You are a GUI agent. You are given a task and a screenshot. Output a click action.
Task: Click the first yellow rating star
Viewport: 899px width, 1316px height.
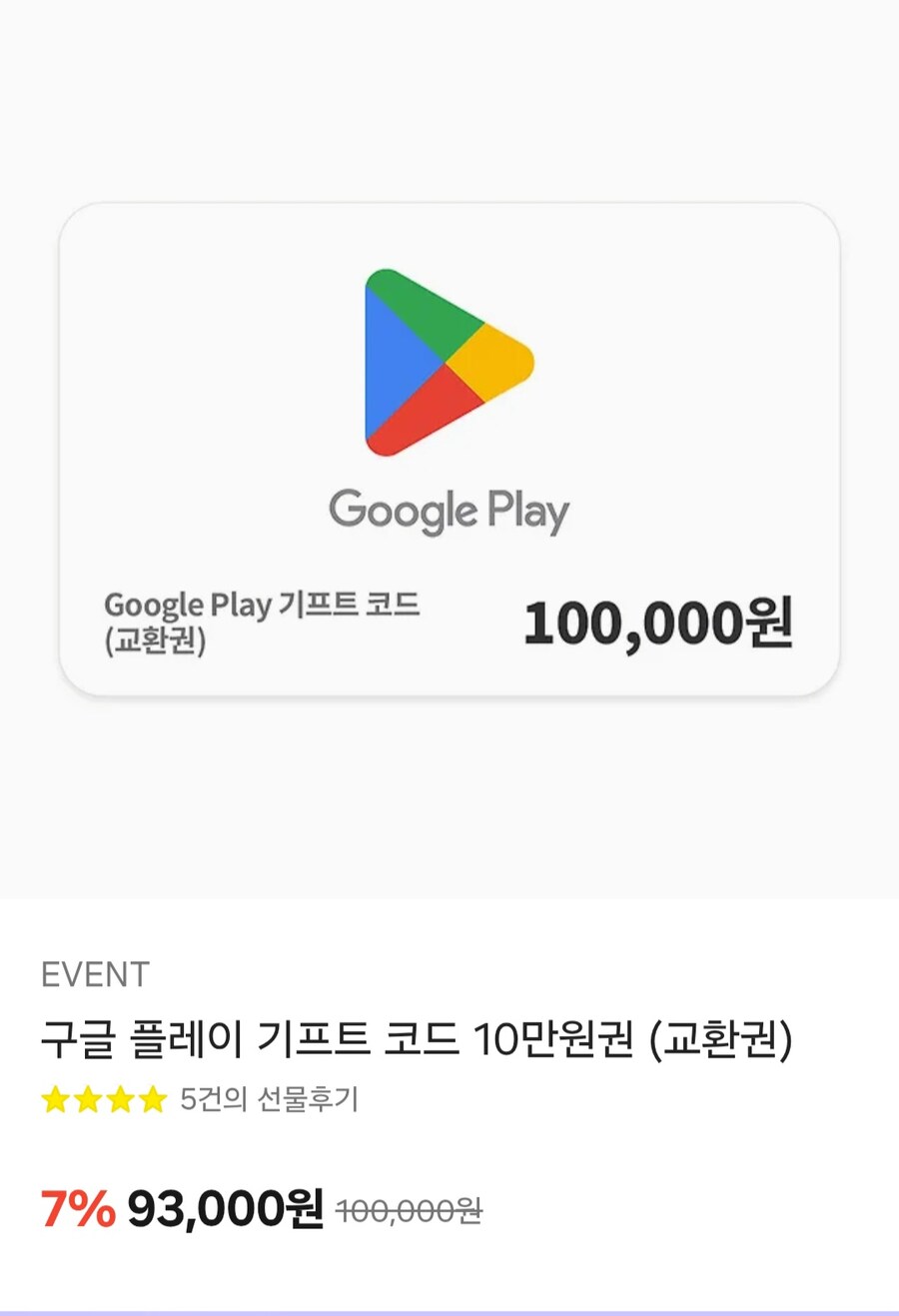coord(55,1099)
